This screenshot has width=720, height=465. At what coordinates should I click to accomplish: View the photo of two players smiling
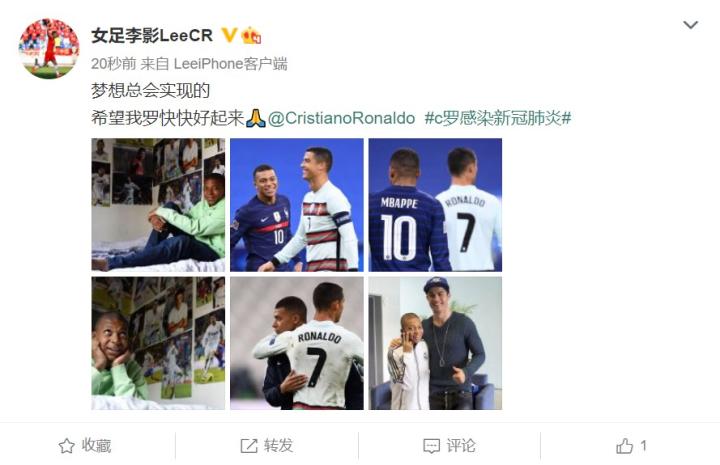[x=296, y=205]
